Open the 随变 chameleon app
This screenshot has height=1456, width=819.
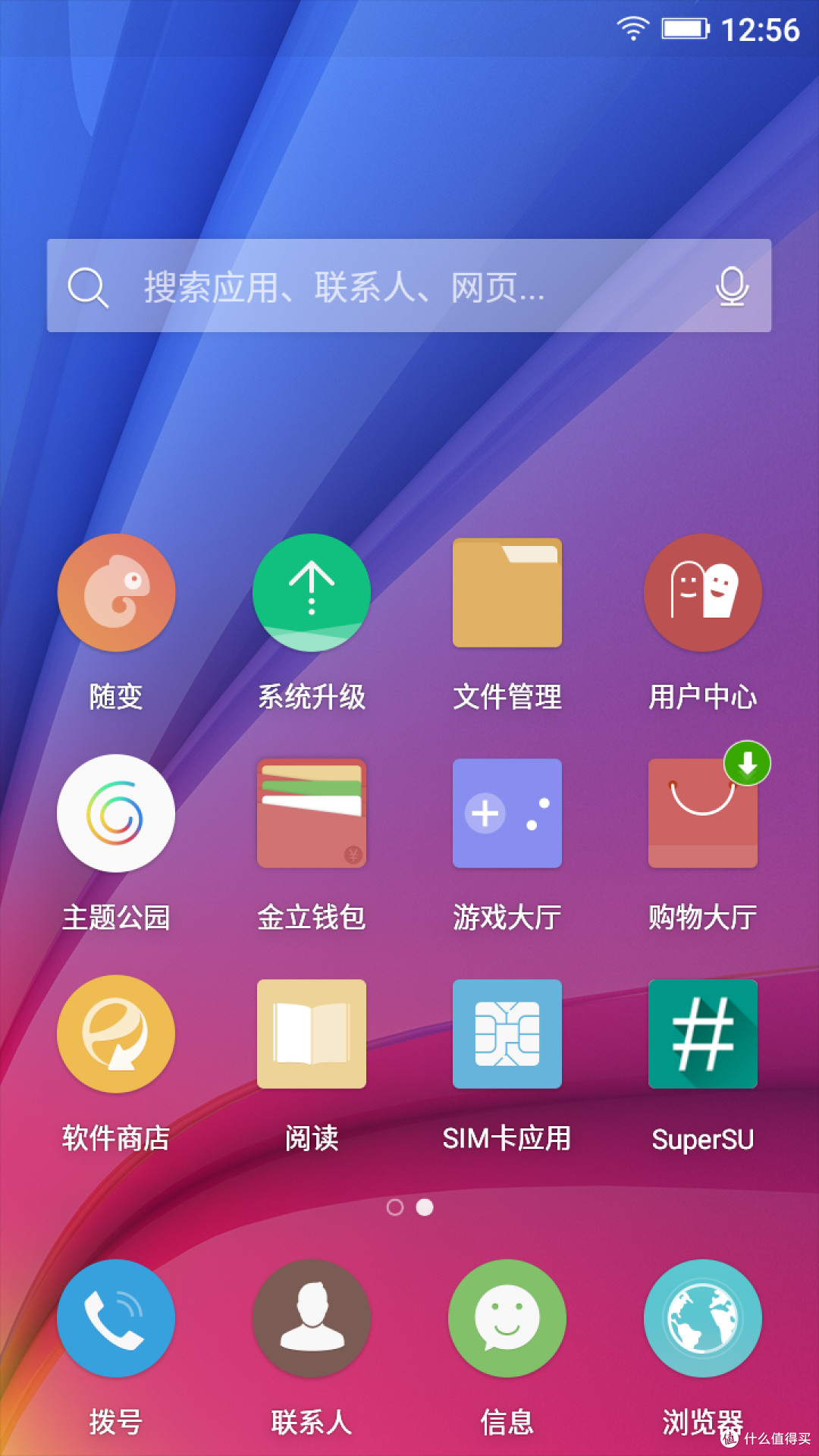click(115, 592)
